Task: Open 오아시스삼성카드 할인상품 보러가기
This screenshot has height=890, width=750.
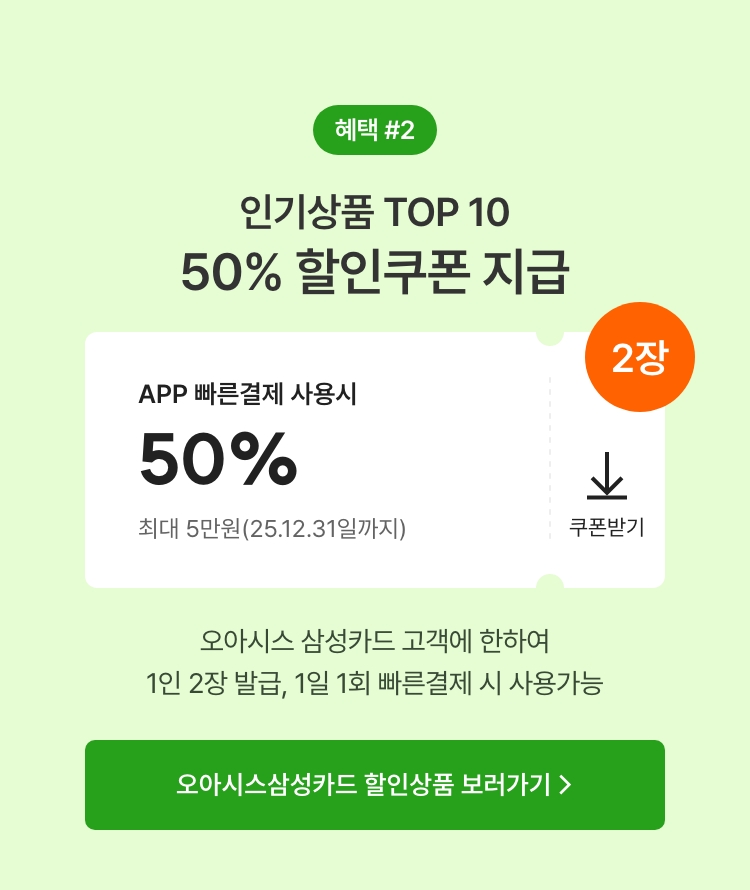Action: click(374, 785)
